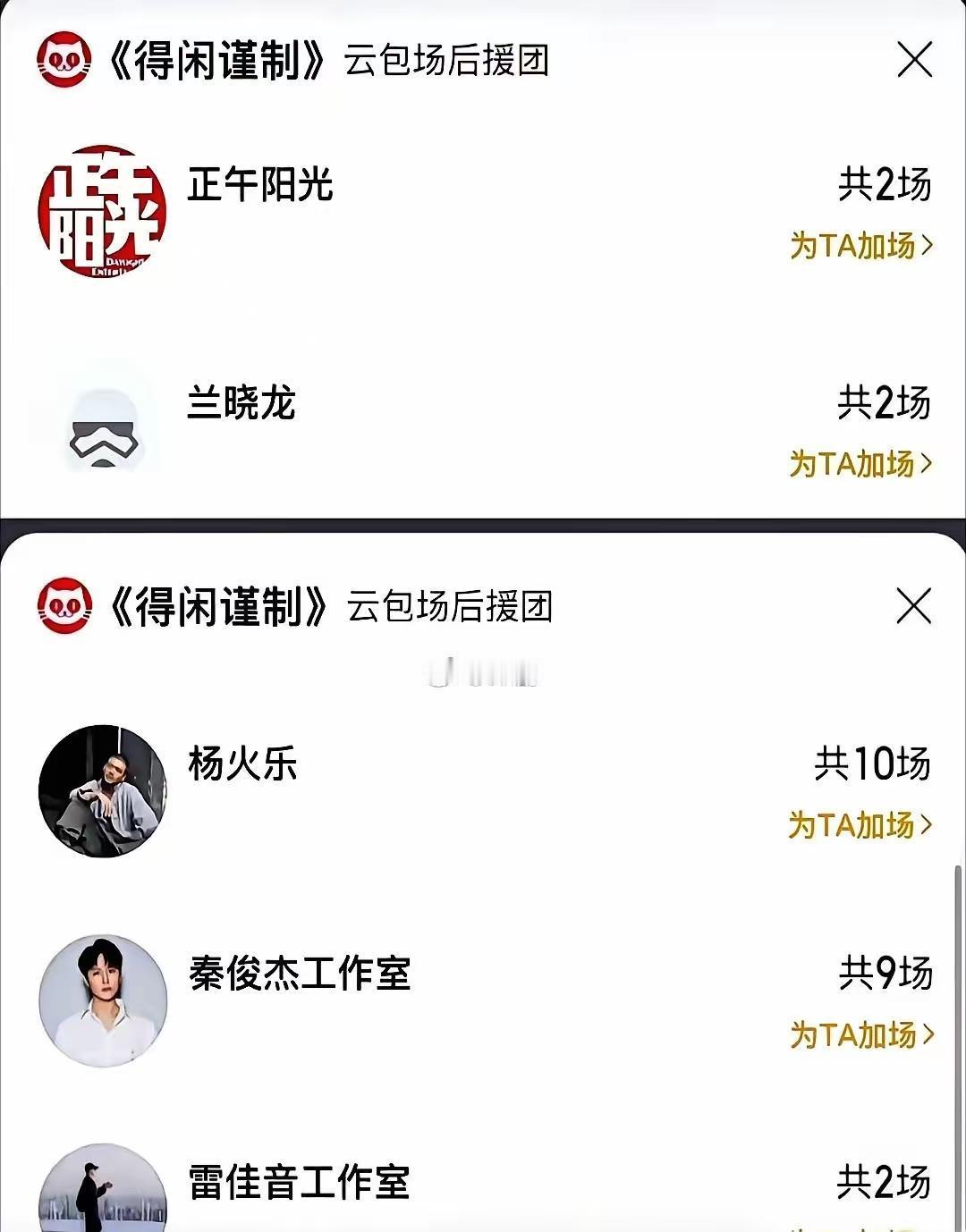Close the bottom 云包场后援团 panel
Image resolution: width=966 pixels, height=1232 pixels.
(x=914, y=605)
